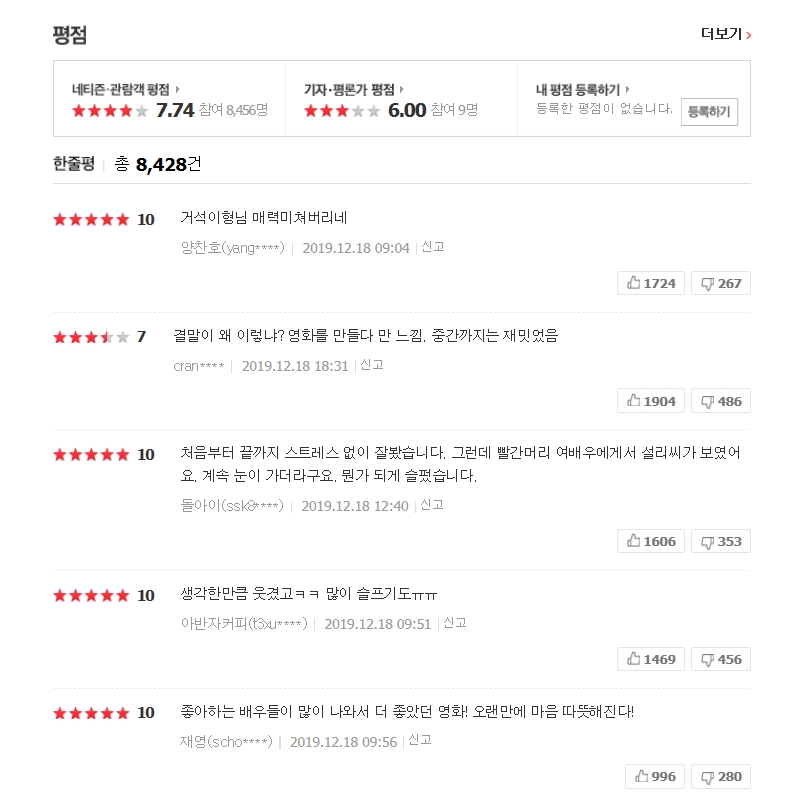
Task: Dislike the review by 아반자커피
Action: 721,659
